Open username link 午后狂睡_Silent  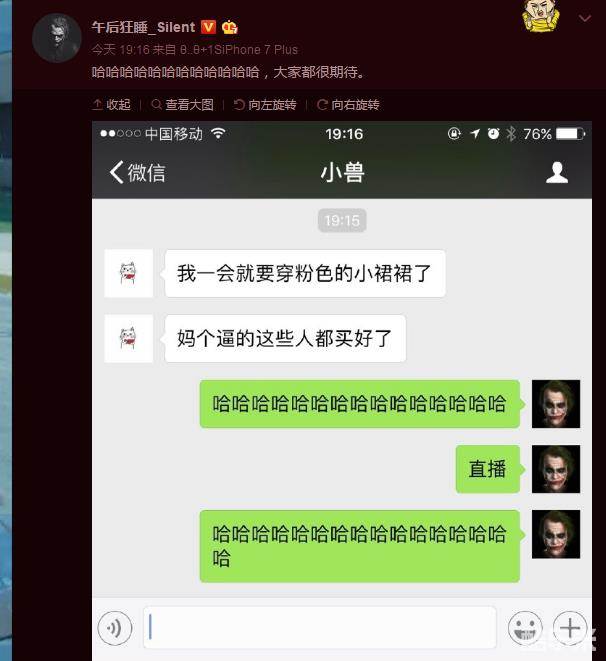tap(143, 27)
